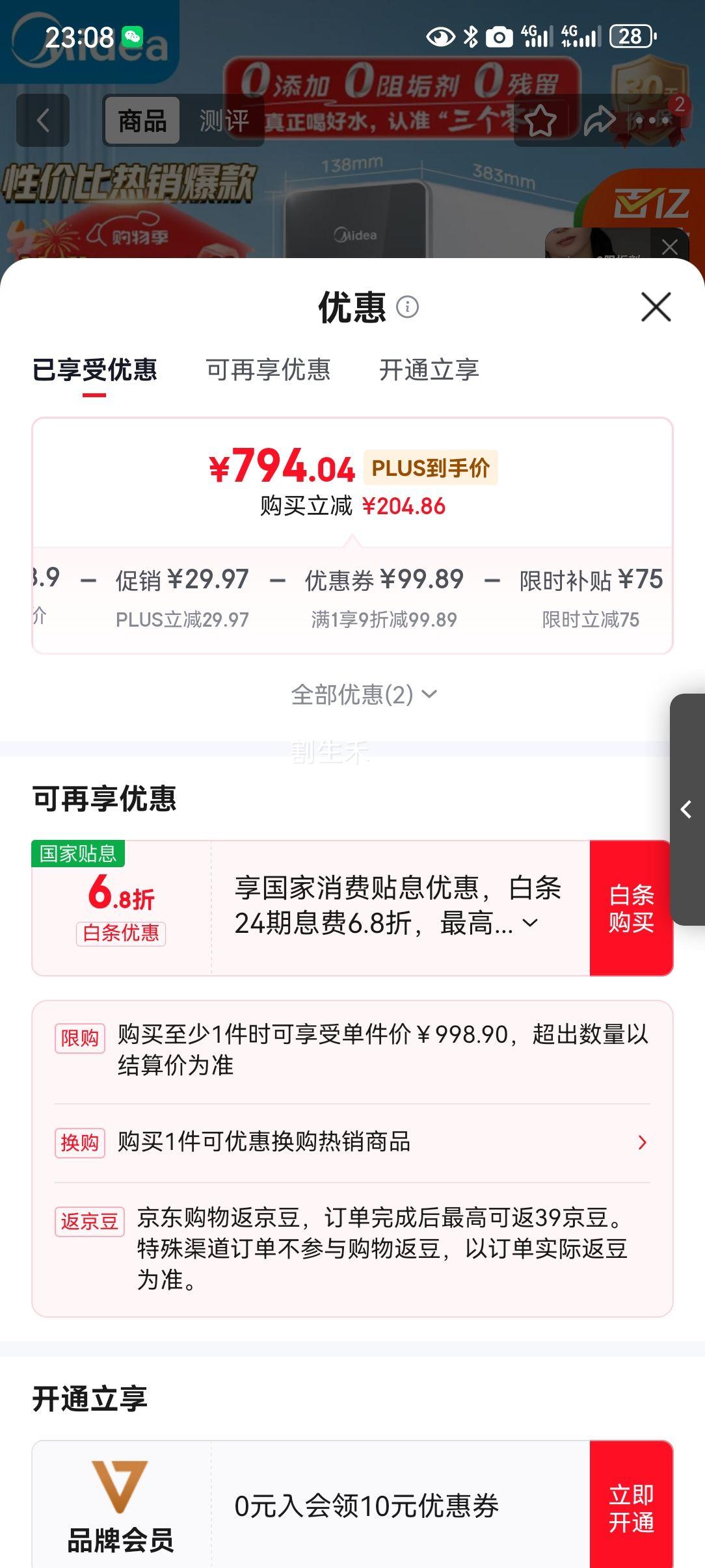Switch to the 测评 tab
This screenshot has width=705, height=1568.
point(224,120)
